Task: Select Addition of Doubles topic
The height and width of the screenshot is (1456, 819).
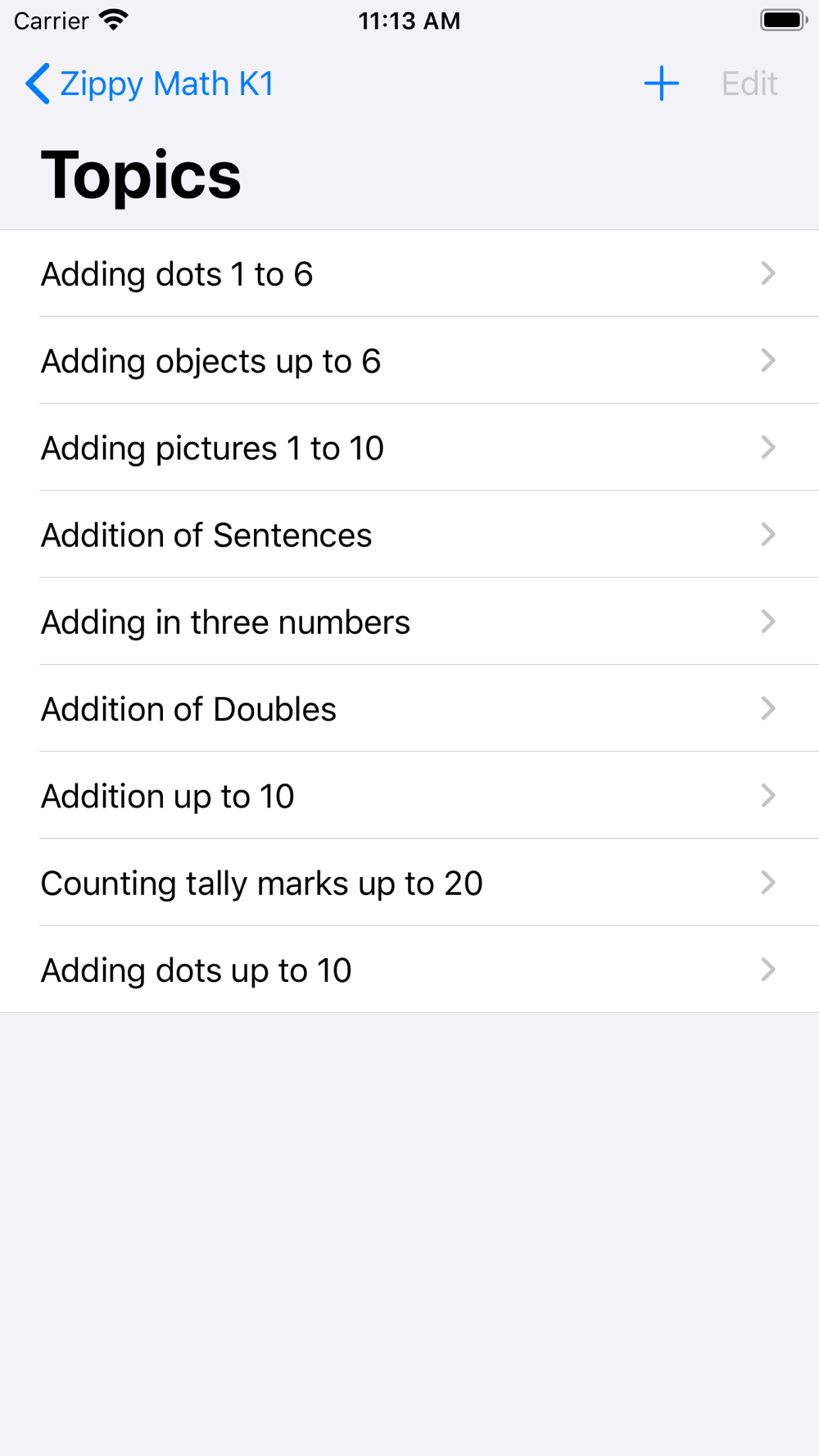Action: click(409, 708)
